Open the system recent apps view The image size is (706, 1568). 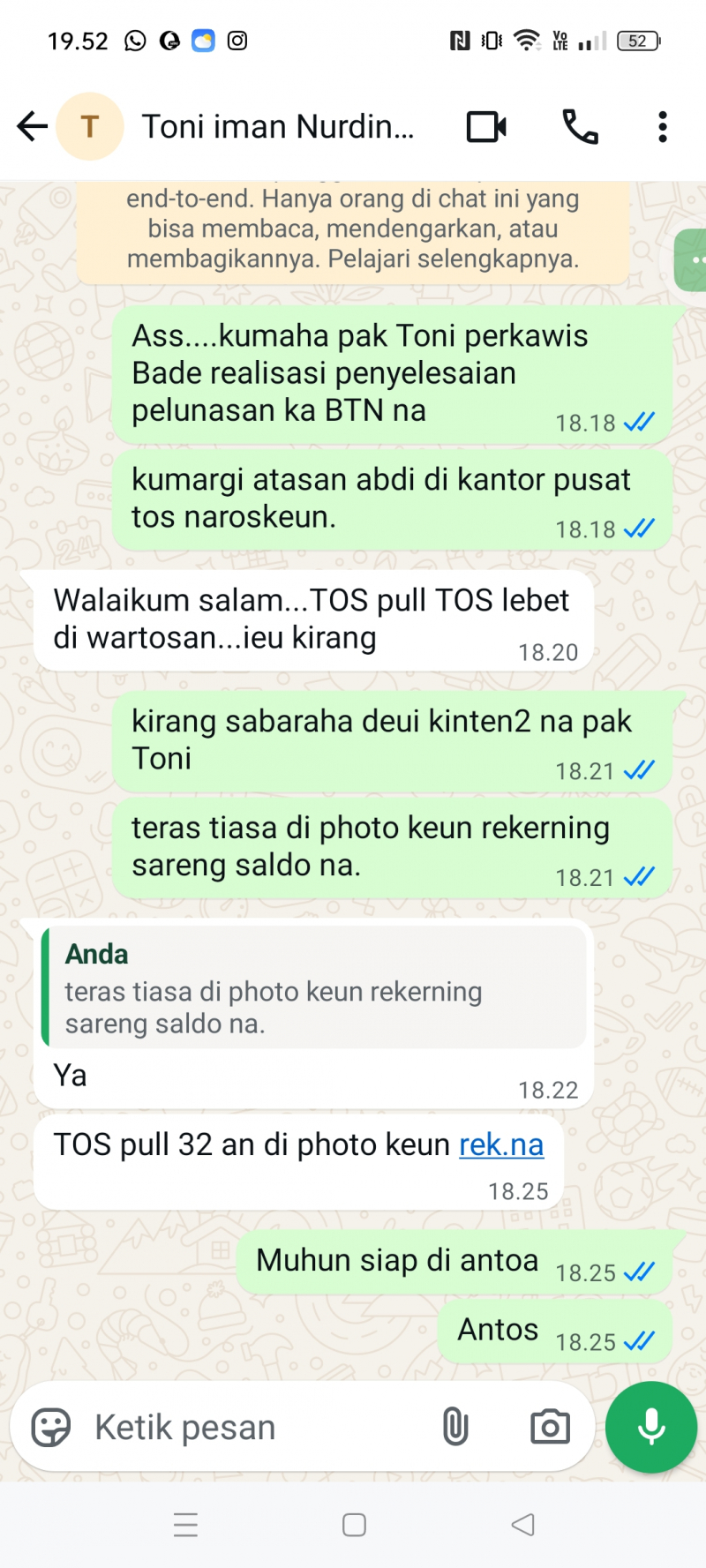tap(185, 1525)
